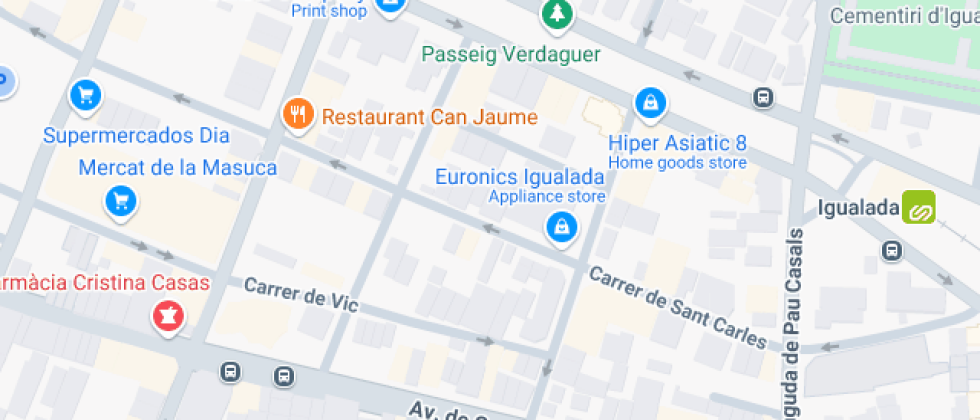Select the Mercat de la Masuca marker
This screenshot has height=420, width=980.
[x=121, y=202]
